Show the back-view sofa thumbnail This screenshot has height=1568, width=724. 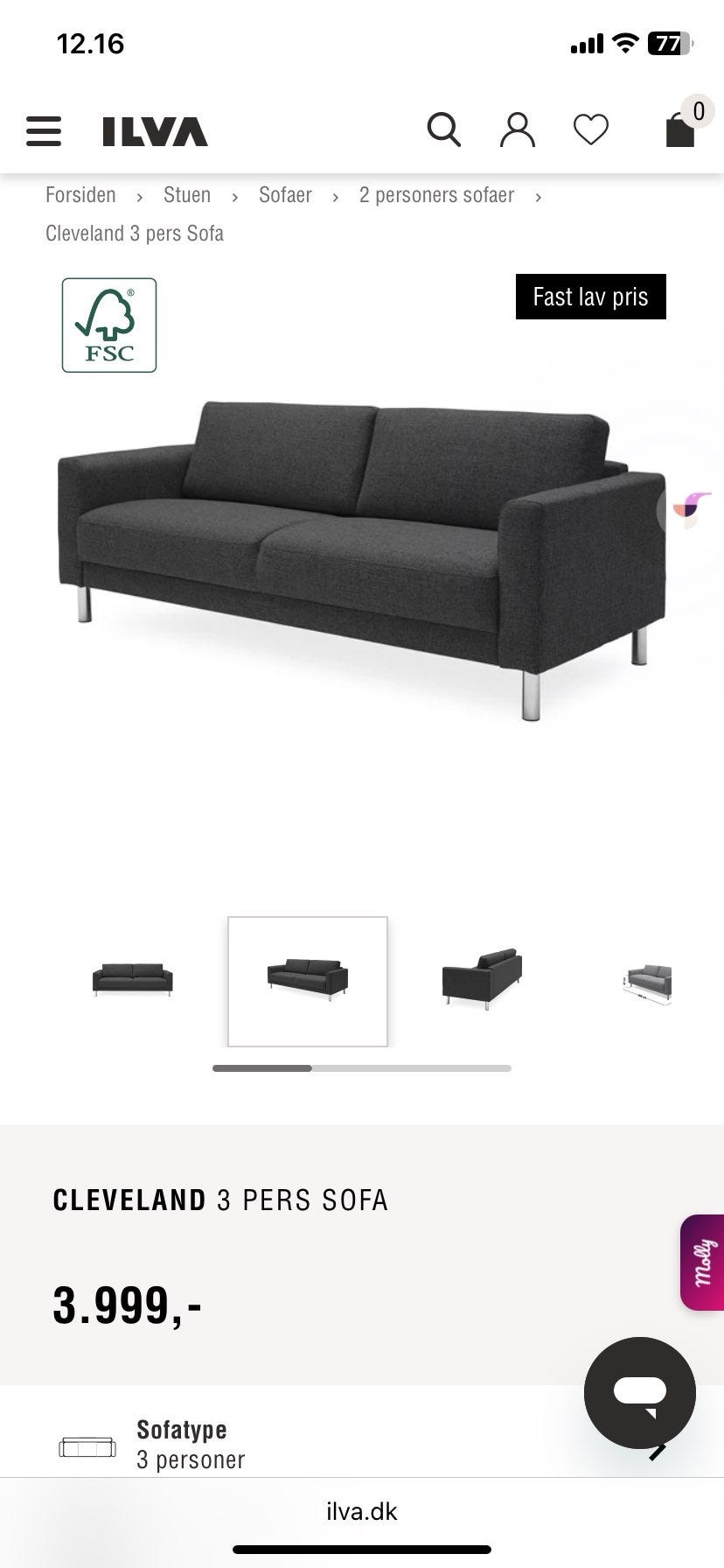pos(482,979)
